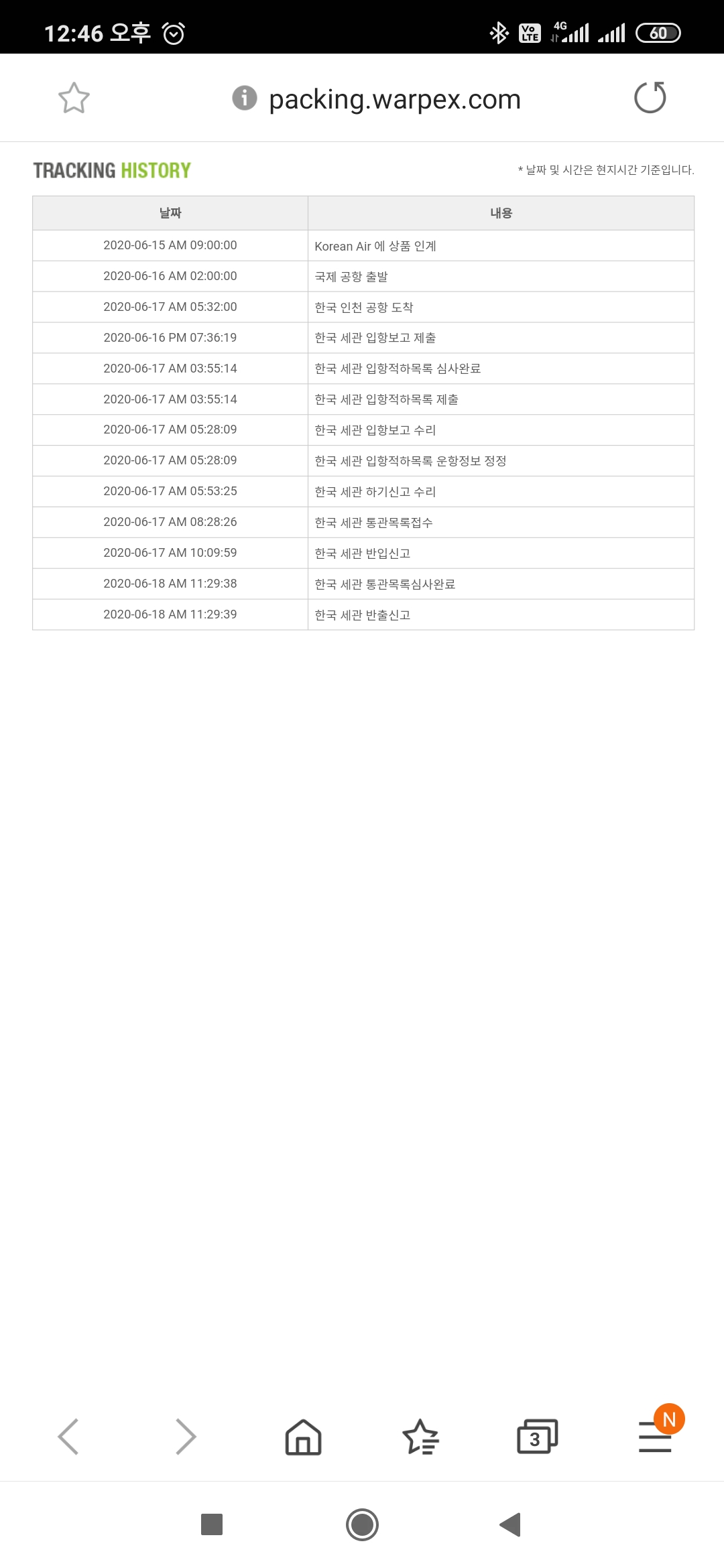Bookmark this page with the star icon

[x=74, y=98]
